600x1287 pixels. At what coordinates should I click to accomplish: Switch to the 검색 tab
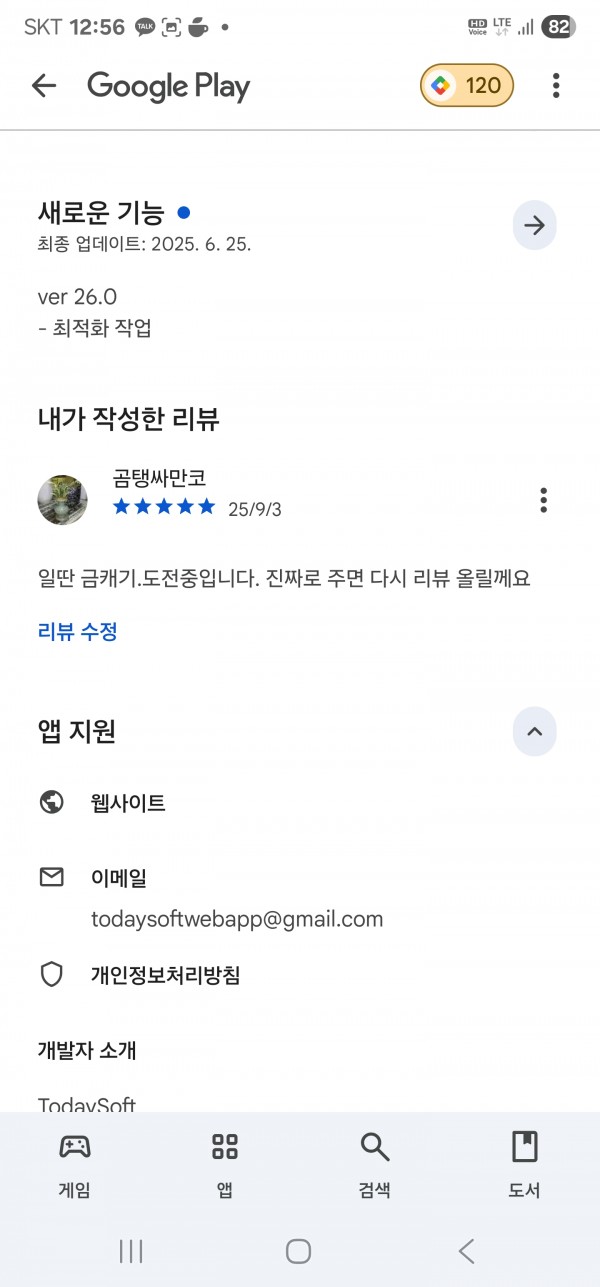point(375,1165)
